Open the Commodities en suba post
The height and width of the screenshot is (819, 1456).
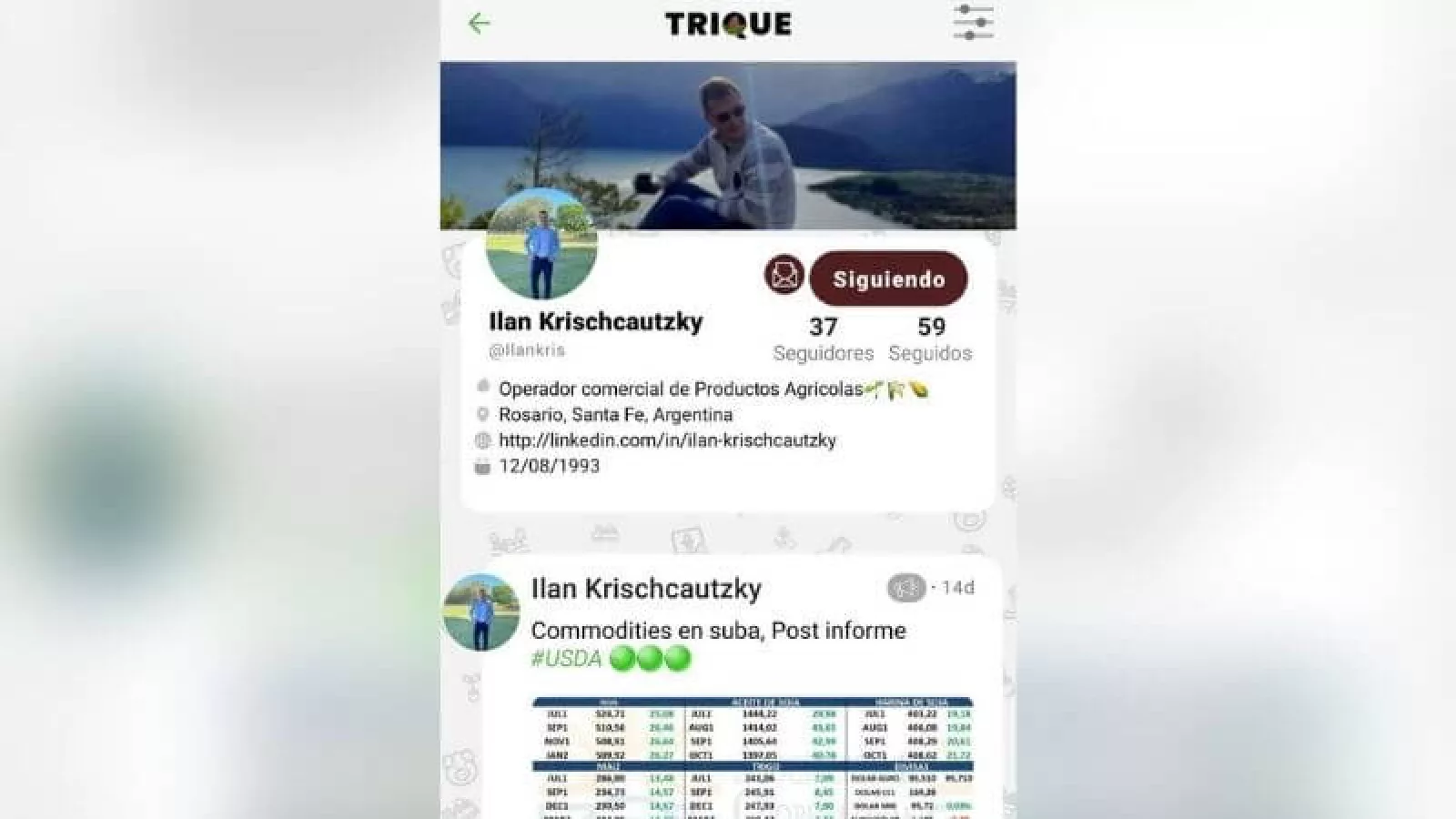pos(718,631)
